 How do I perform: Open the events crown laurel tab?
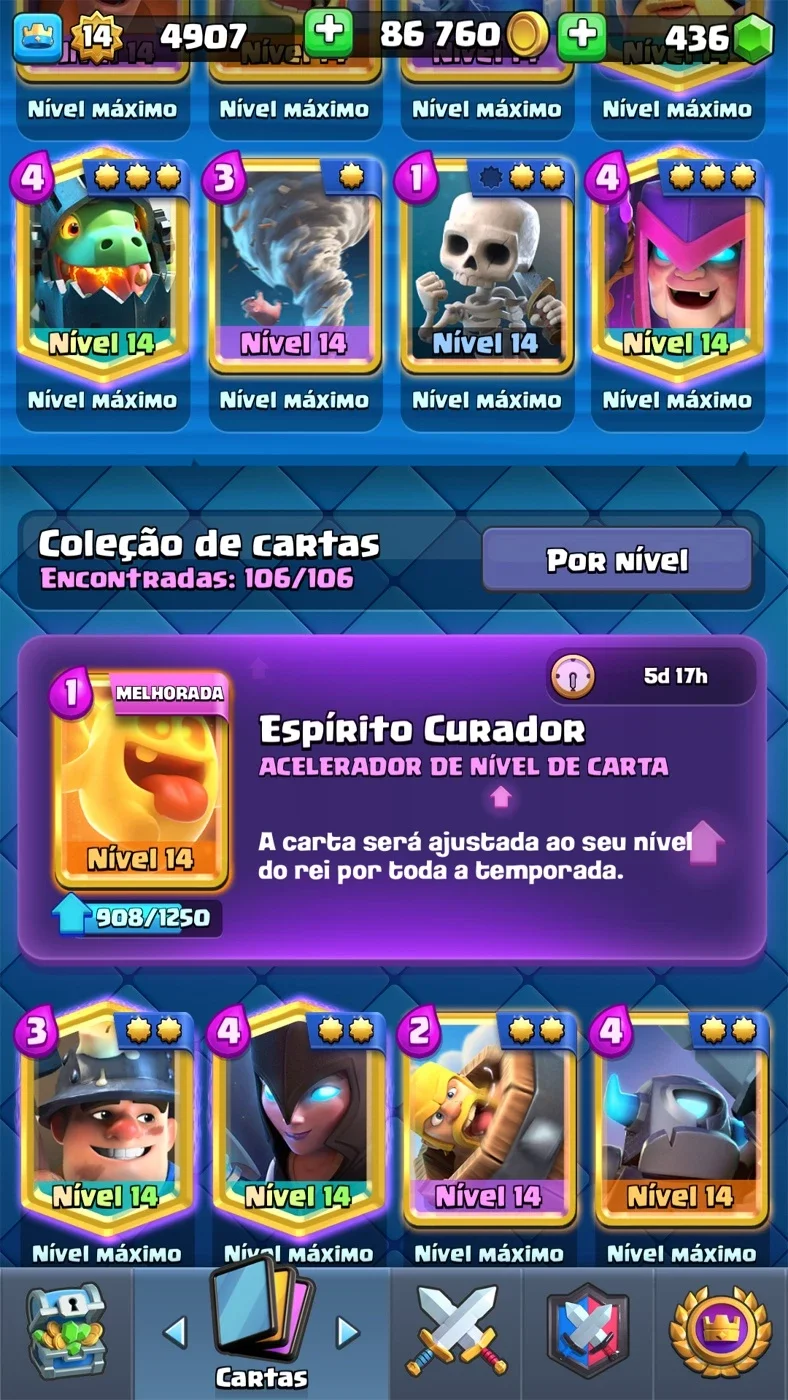pos(720,1333)
